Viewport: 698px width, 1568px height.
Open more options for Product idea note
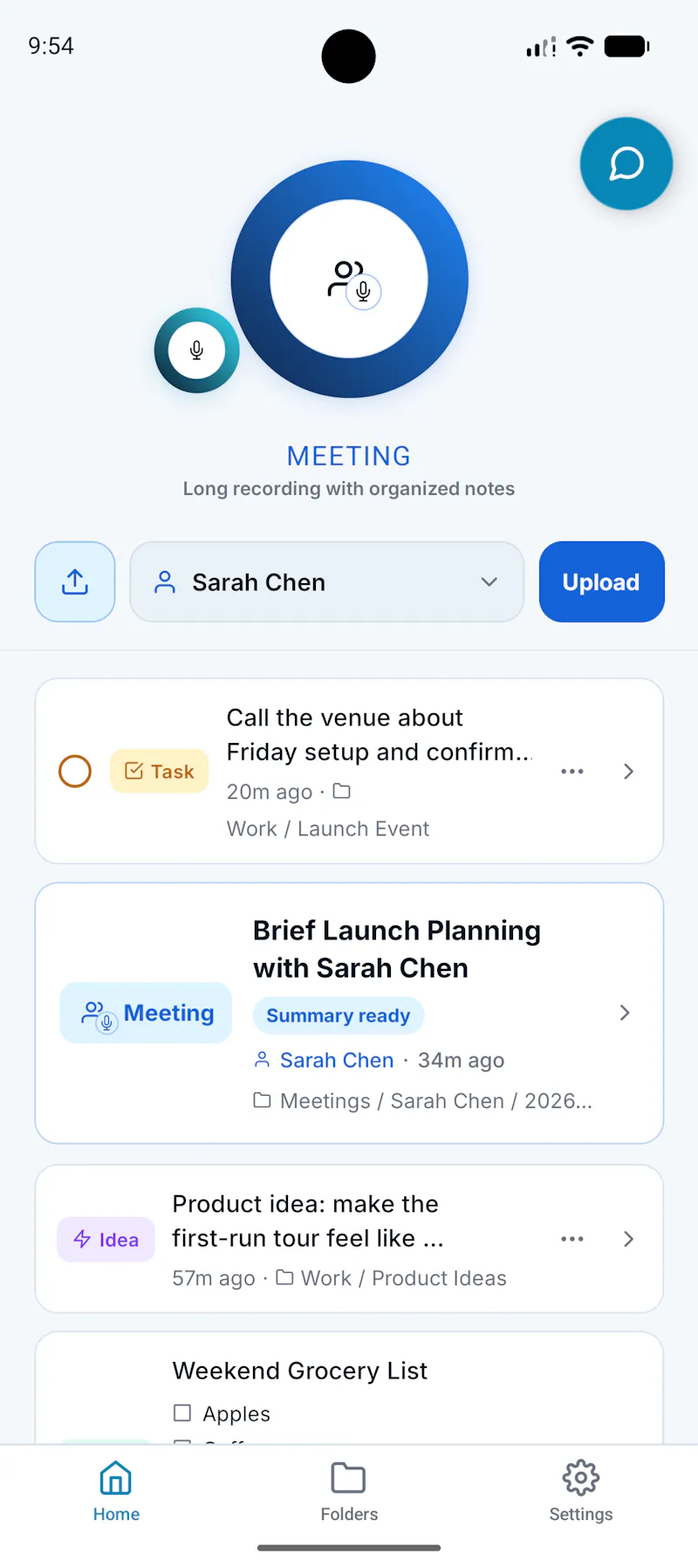coord(572,1239)
